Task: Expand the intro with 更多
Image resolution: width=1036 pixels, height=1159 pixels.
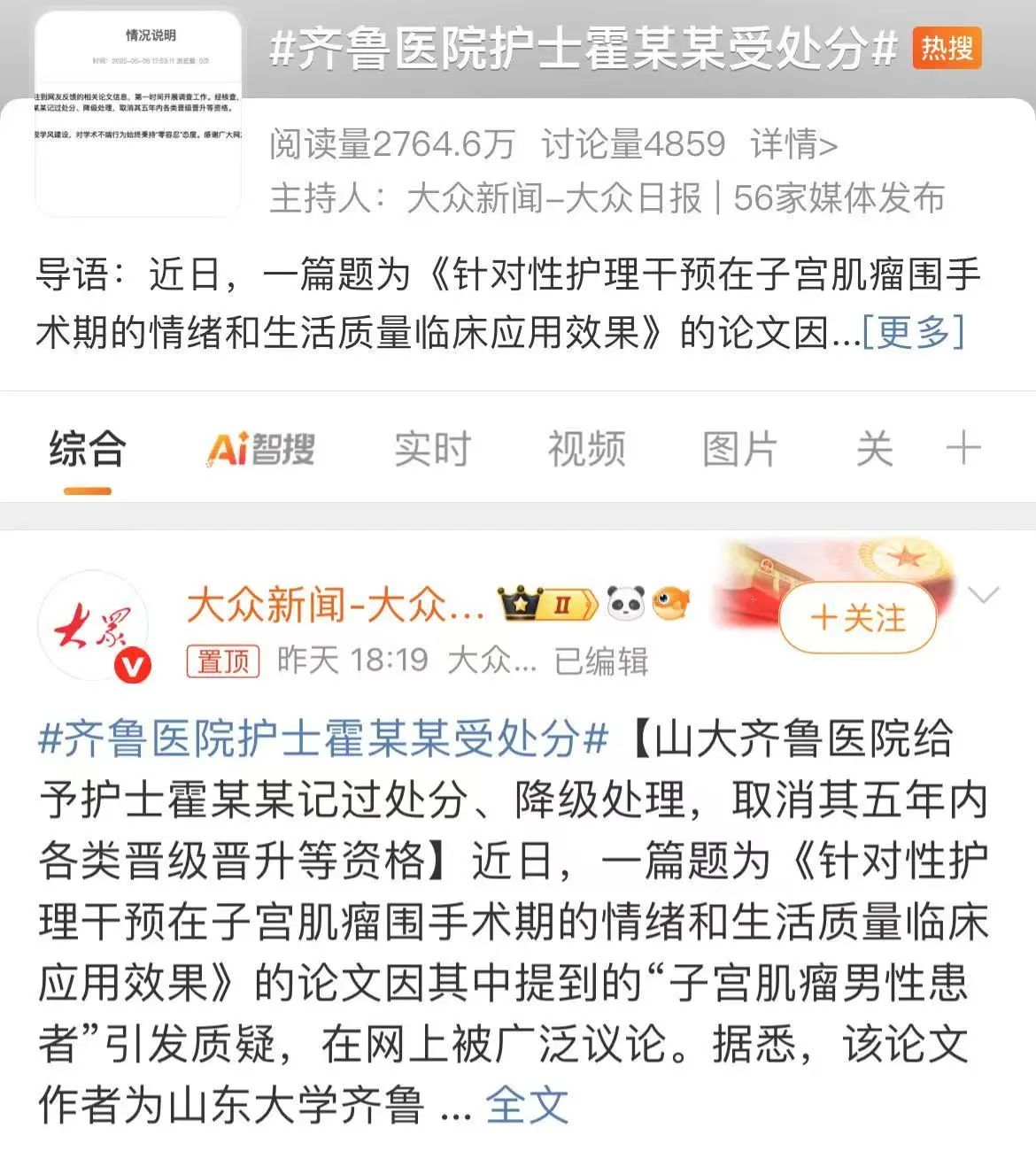Action: tap(913, 333)
